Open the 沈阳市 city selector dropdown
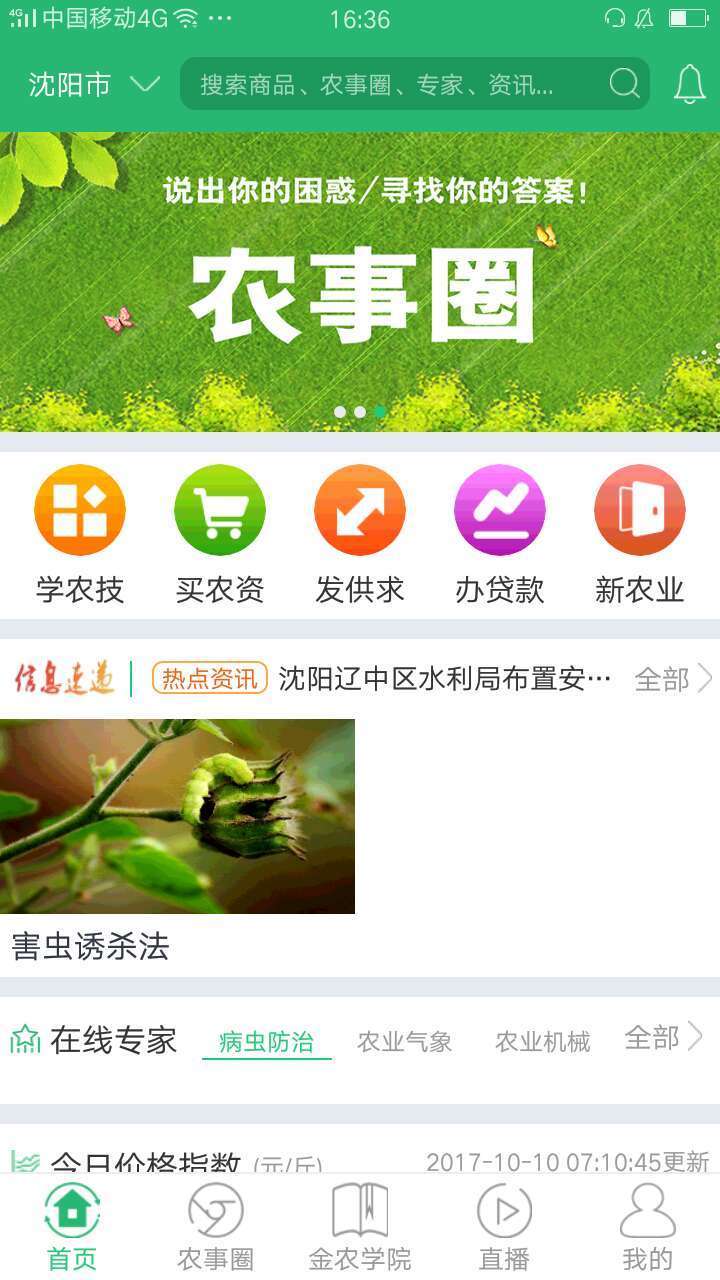The width and height of the screenshot is (720, 1280). pos(93,85)
